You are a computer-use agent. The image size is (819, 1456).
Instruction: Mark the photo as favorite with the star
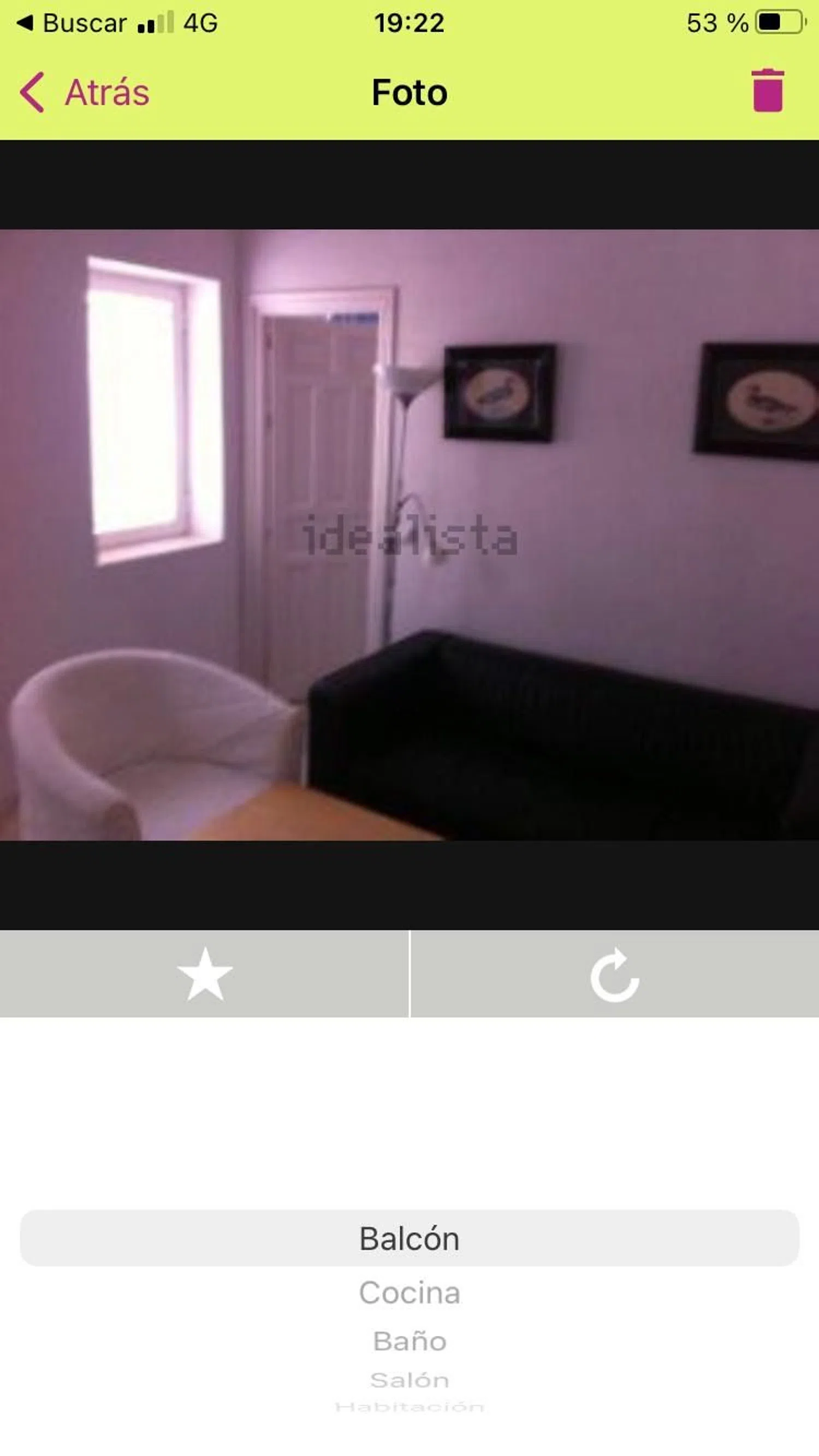204,974
